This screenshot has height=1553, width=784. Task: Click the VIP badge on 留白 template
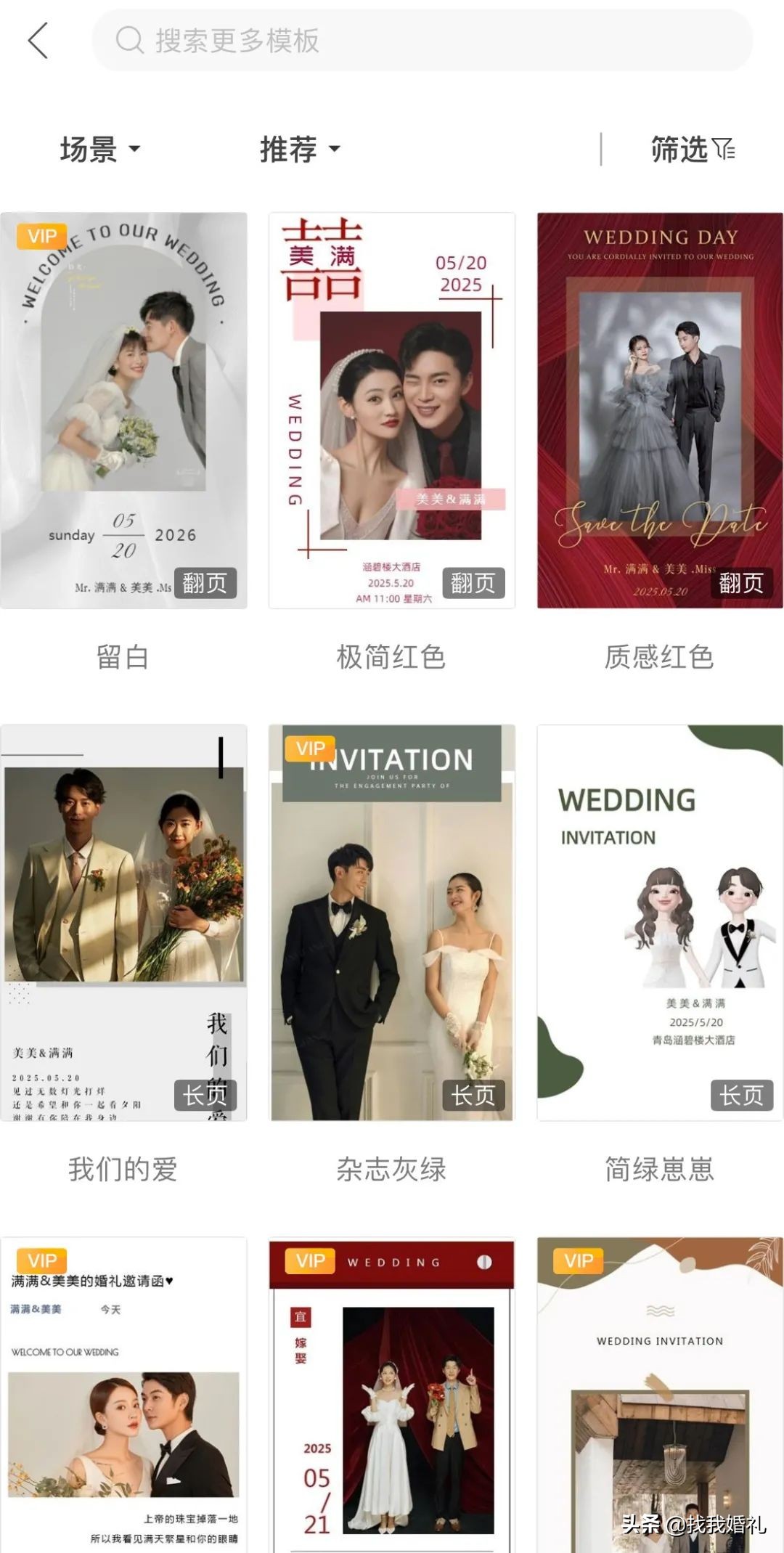click(x=41, y=236)
